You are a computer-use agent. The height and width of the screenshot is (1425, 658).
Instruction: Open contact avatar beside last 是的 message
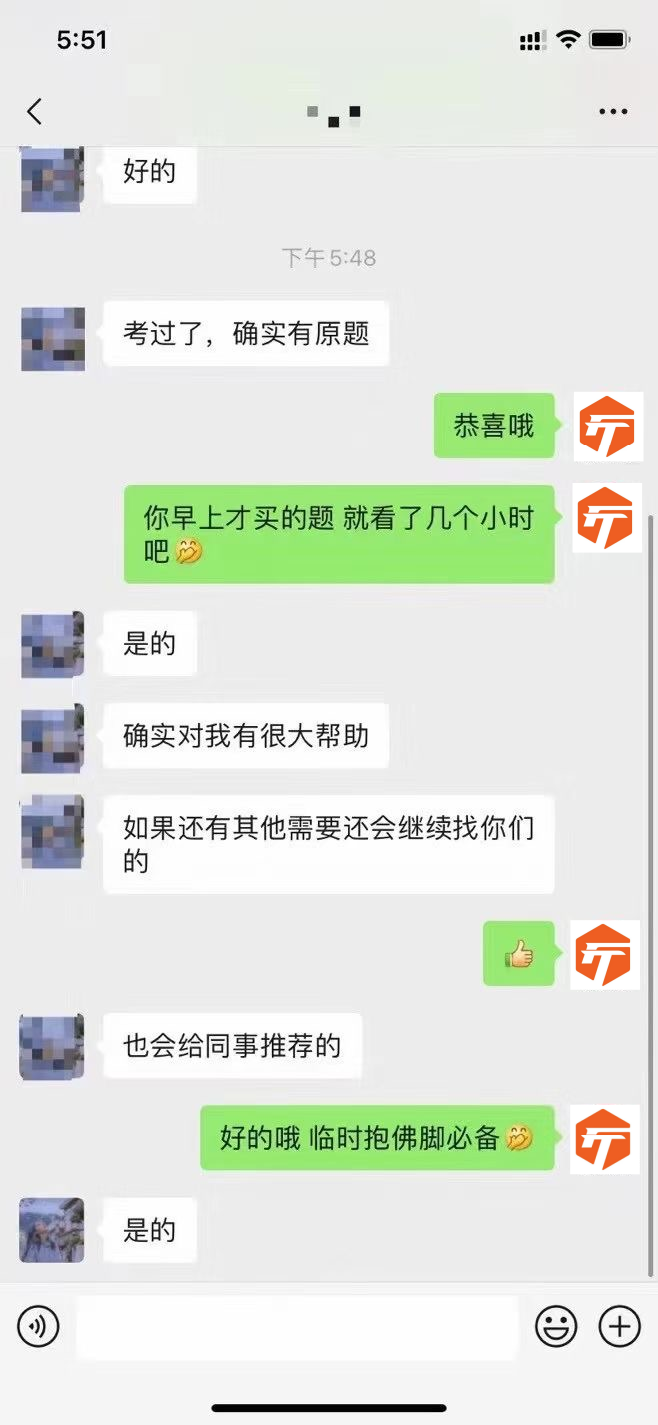point(52,1230)
